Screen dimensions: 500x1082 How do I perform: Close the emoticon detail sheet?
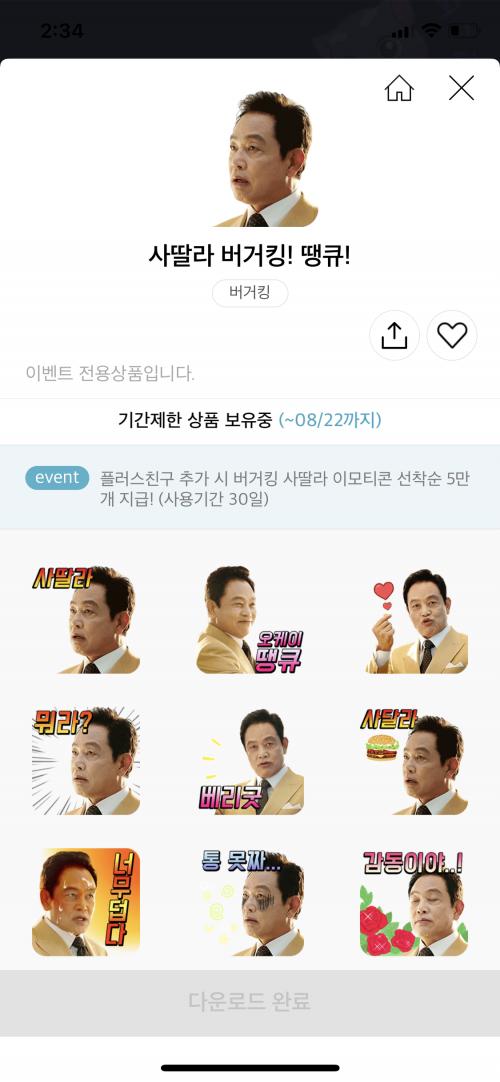(461, 88)
